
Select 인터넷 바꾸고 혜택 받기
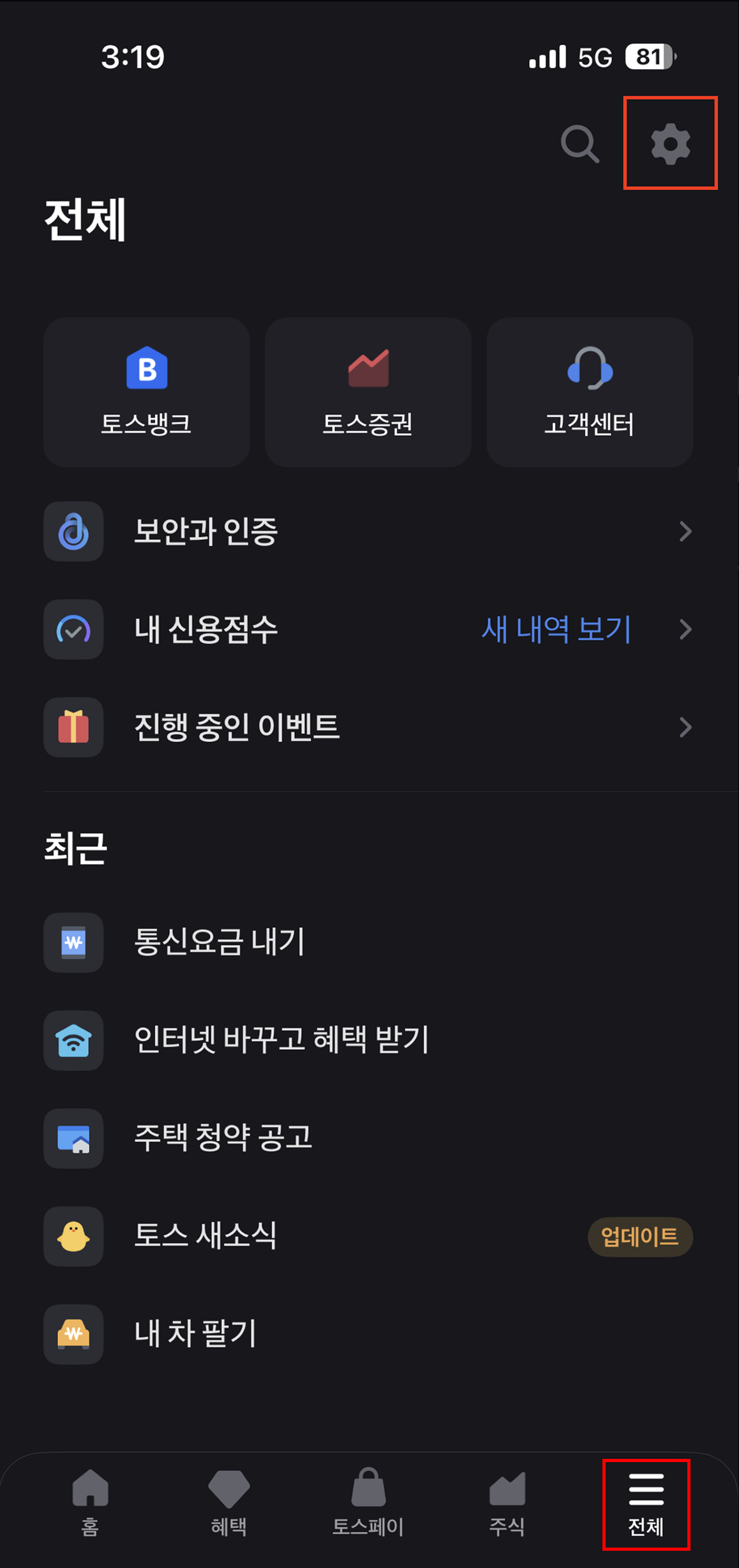pos(368,1040)
